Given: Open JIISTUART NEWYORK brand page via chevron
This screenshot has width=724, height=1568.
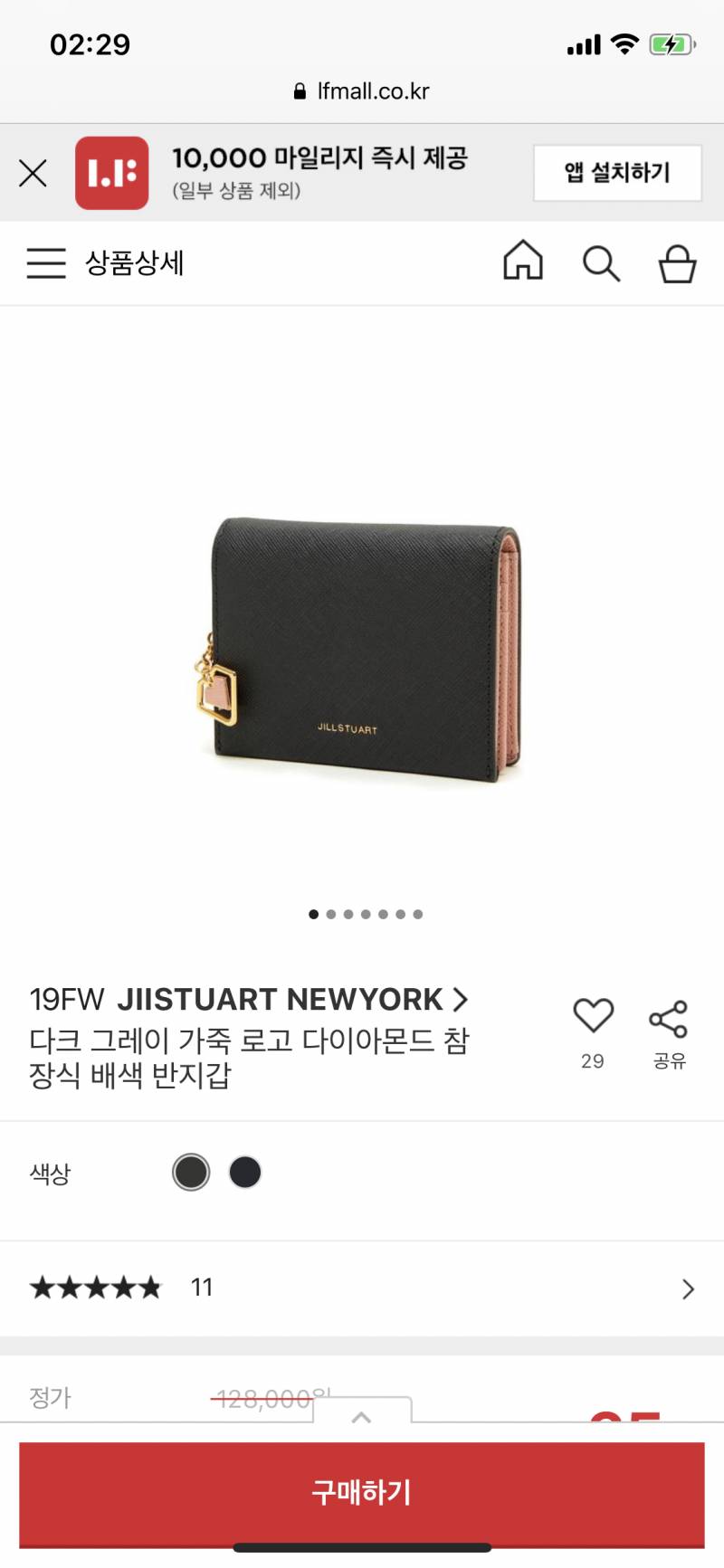Looking at the screenshot, I should pos(461,1000).
